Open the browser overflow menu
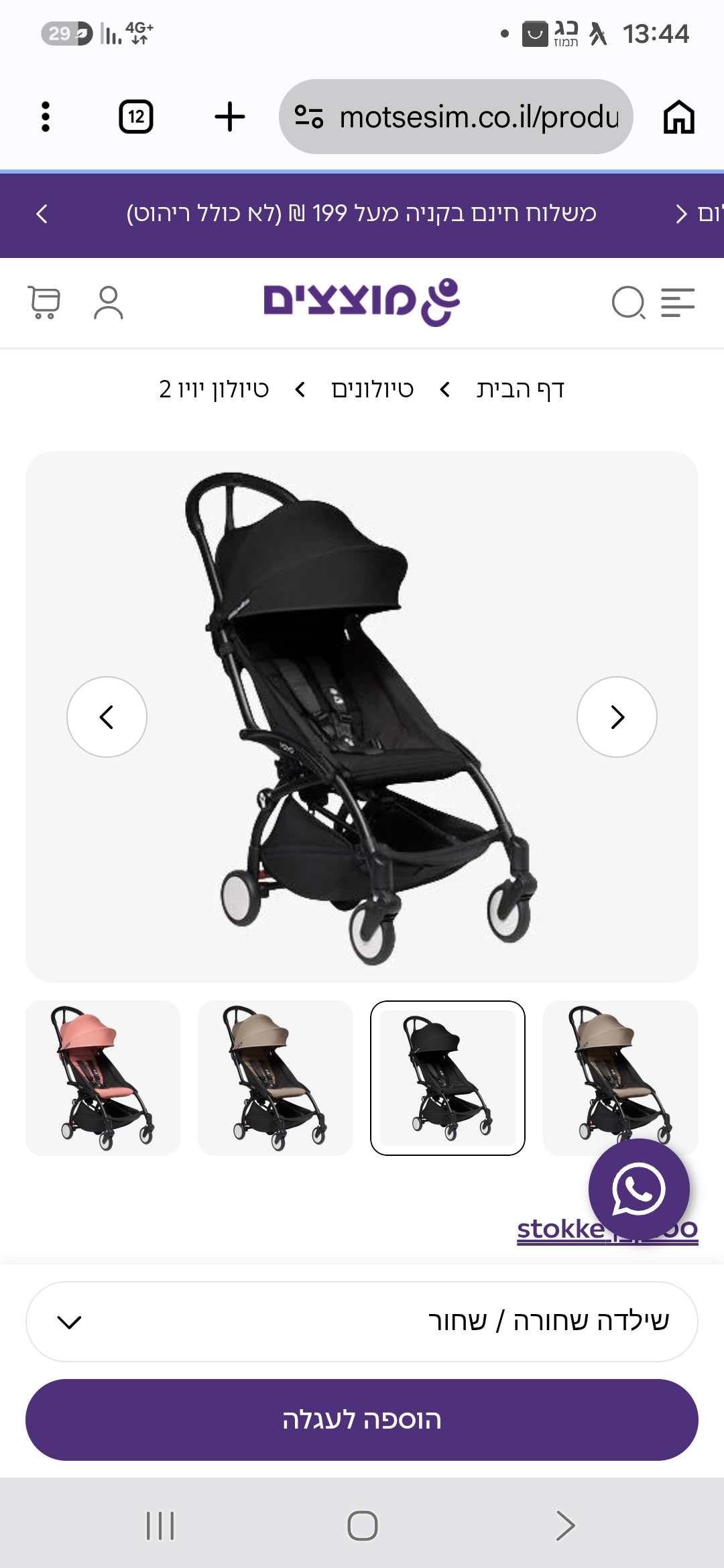This screenshot has width=724, height=1568. [46, 117]
